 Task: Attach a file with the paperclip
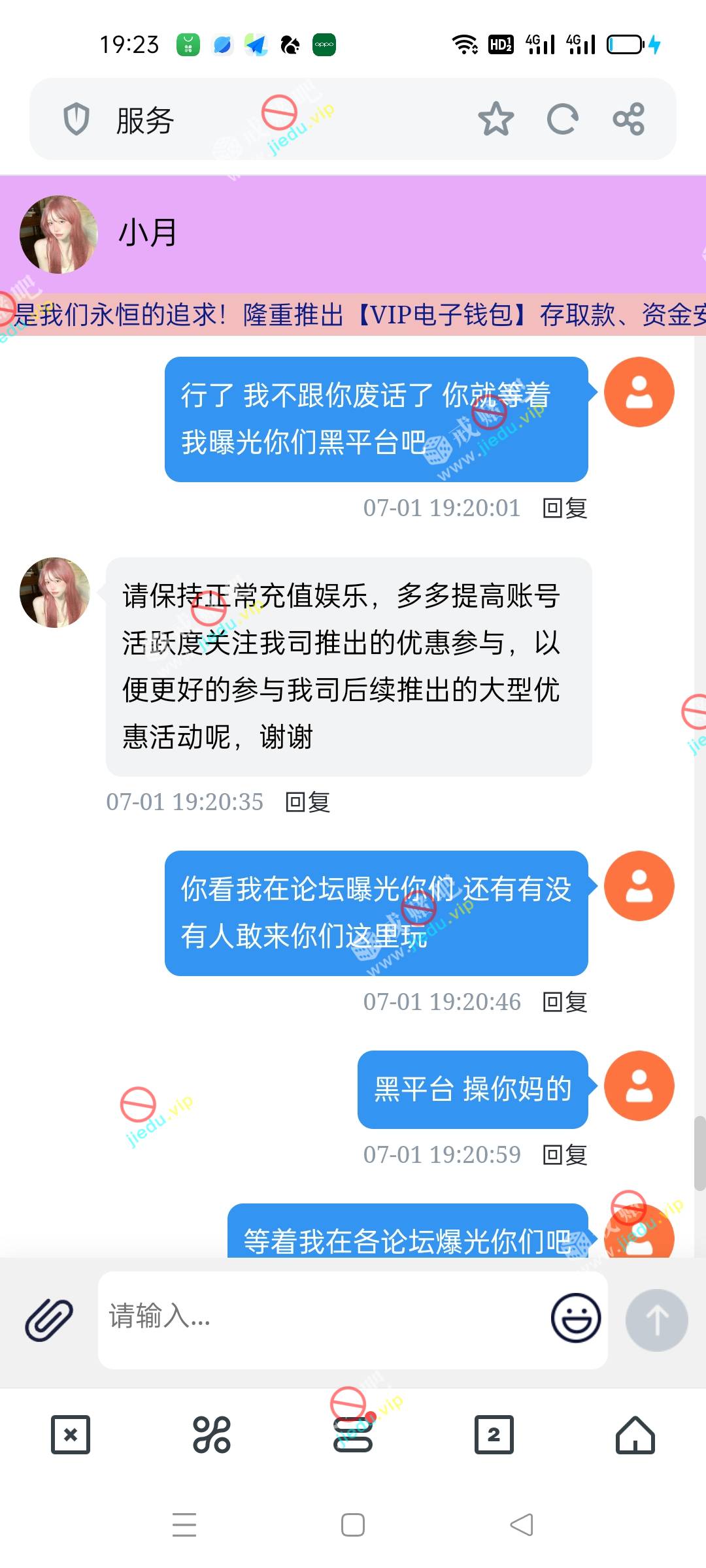click(x=49, y=1320)
